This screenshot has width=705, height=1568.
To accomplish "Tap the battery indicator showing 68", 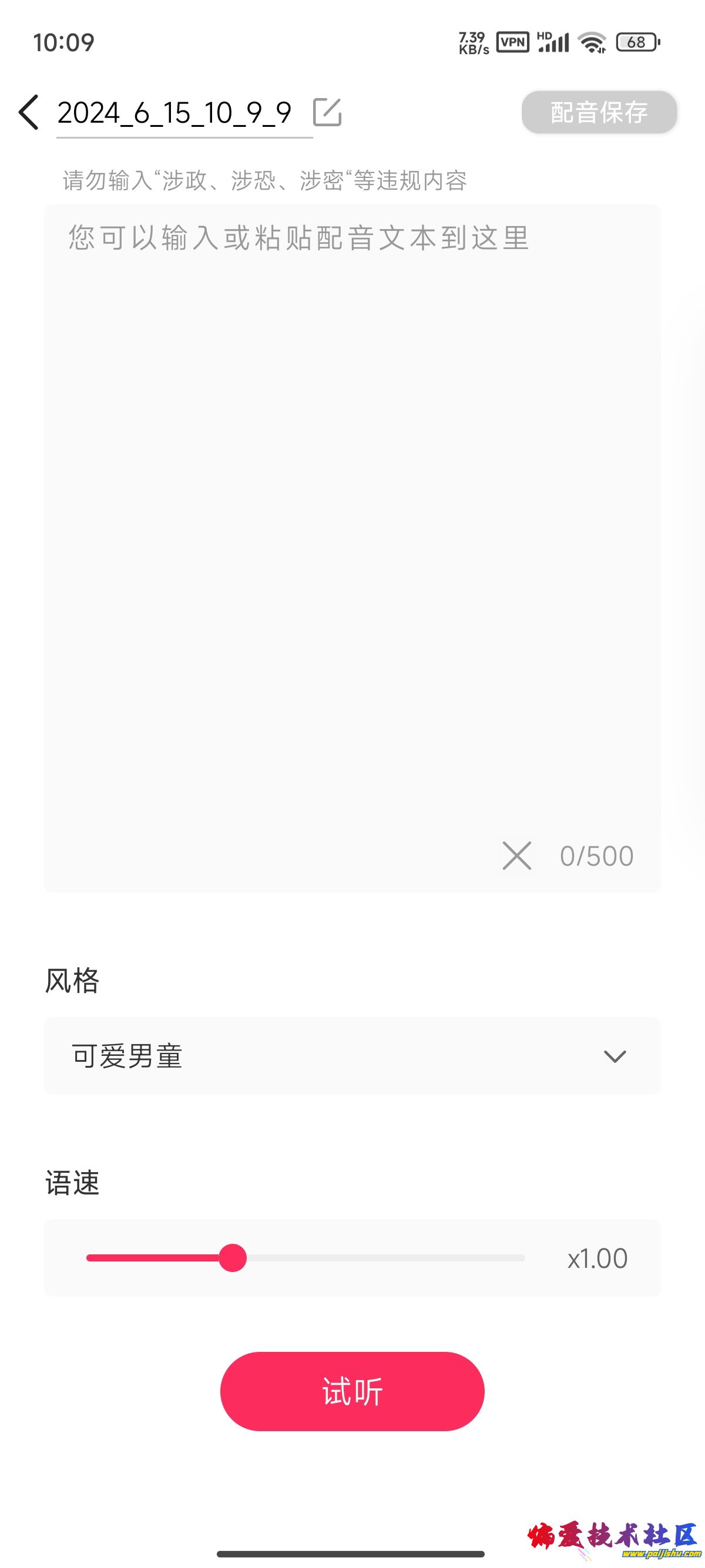I will click(638, 41).
